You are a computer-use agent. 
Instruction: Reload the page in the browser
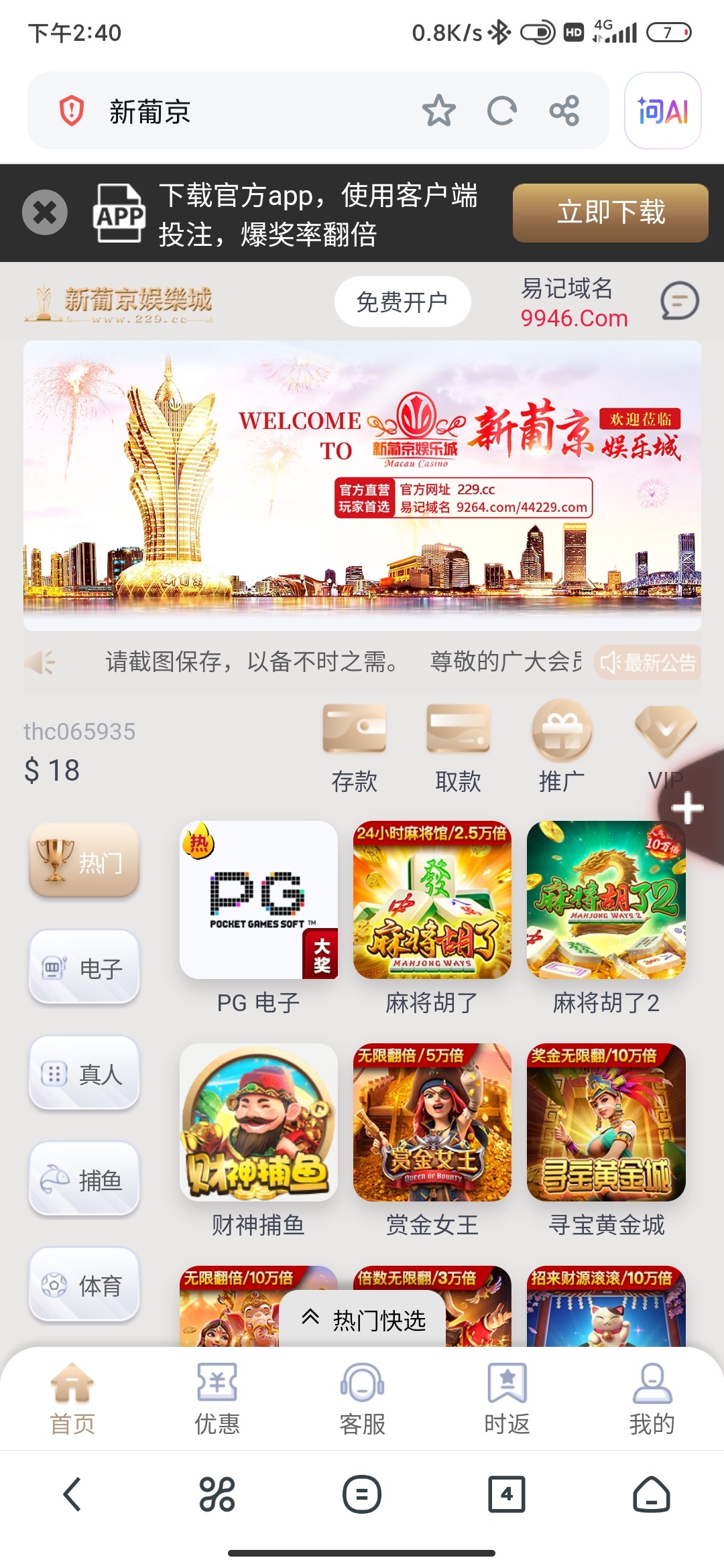[501, 111]
